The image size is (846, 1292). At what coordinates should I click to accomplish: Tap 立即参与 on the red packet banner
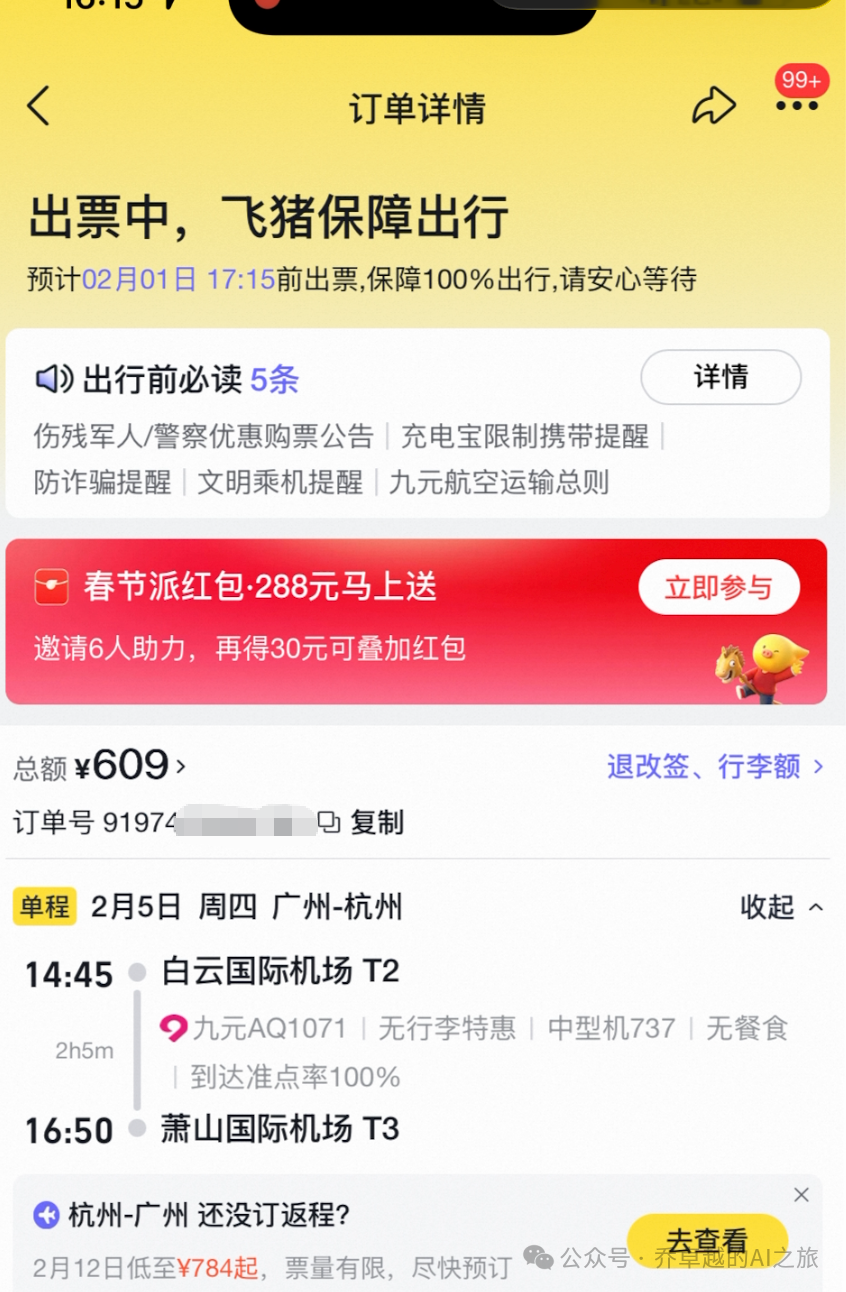tap(719, 588)
